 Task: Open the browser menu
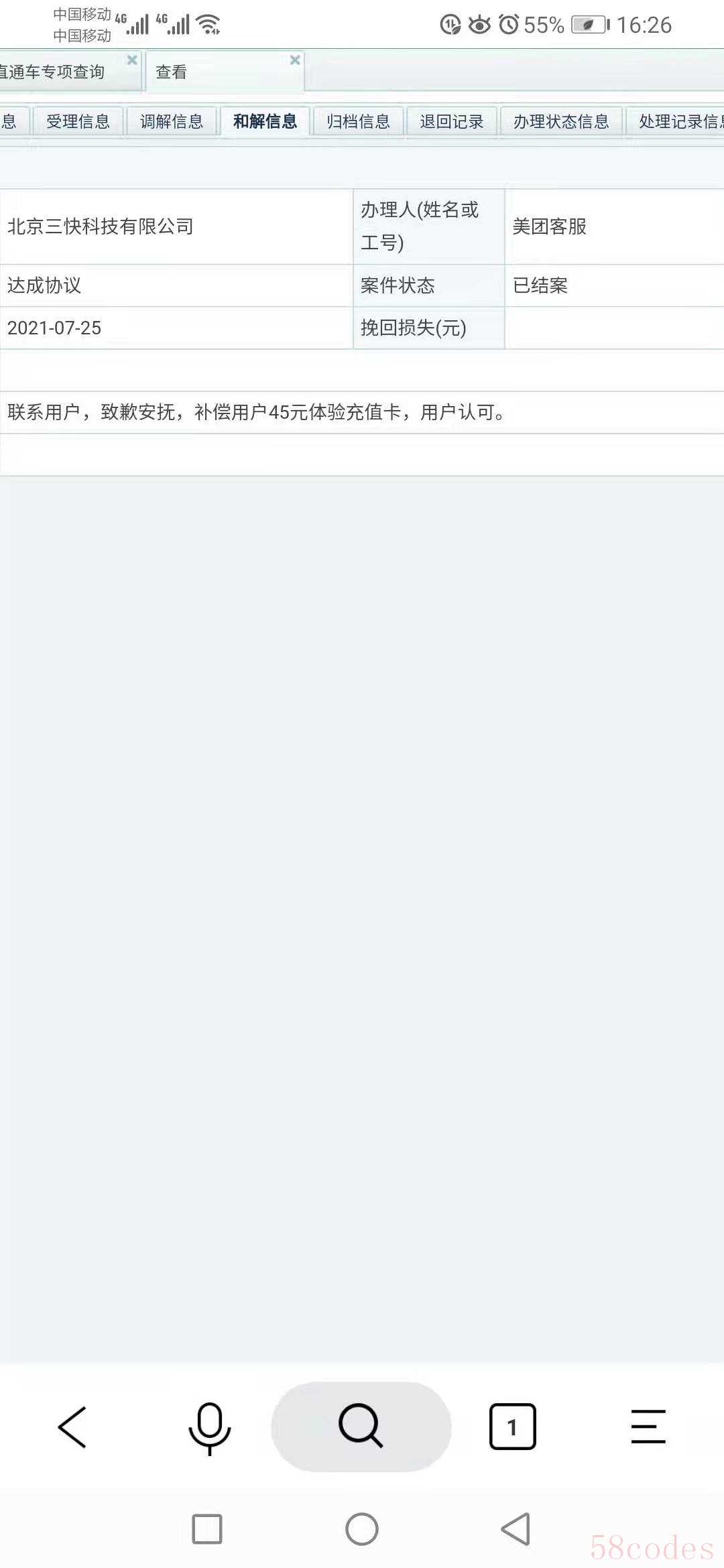[648, 1426]
